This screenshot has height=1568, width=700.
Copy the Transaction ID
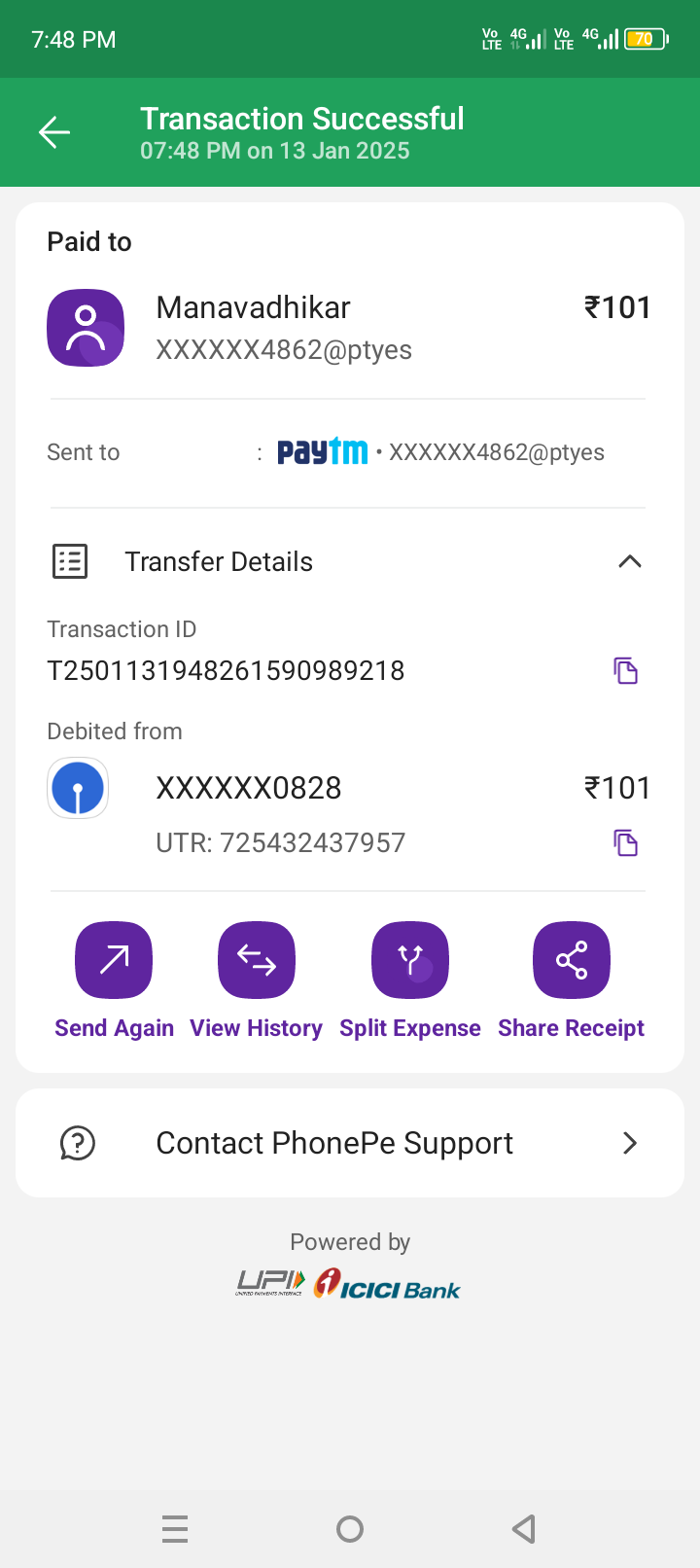pos(625,670)
